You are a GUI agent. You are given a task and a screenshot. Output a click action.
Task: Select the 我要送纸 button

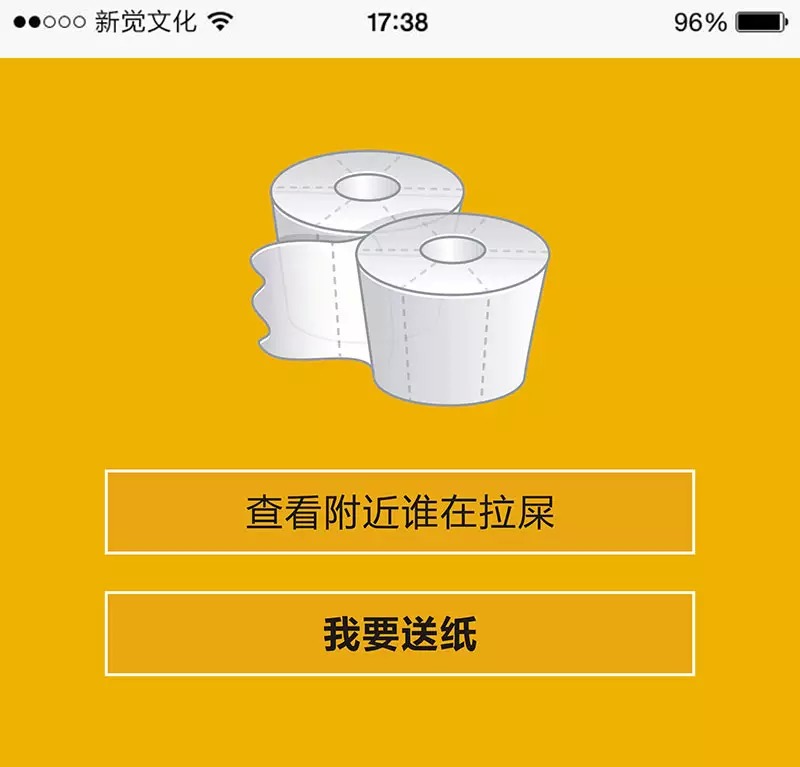tap(400, 634)
